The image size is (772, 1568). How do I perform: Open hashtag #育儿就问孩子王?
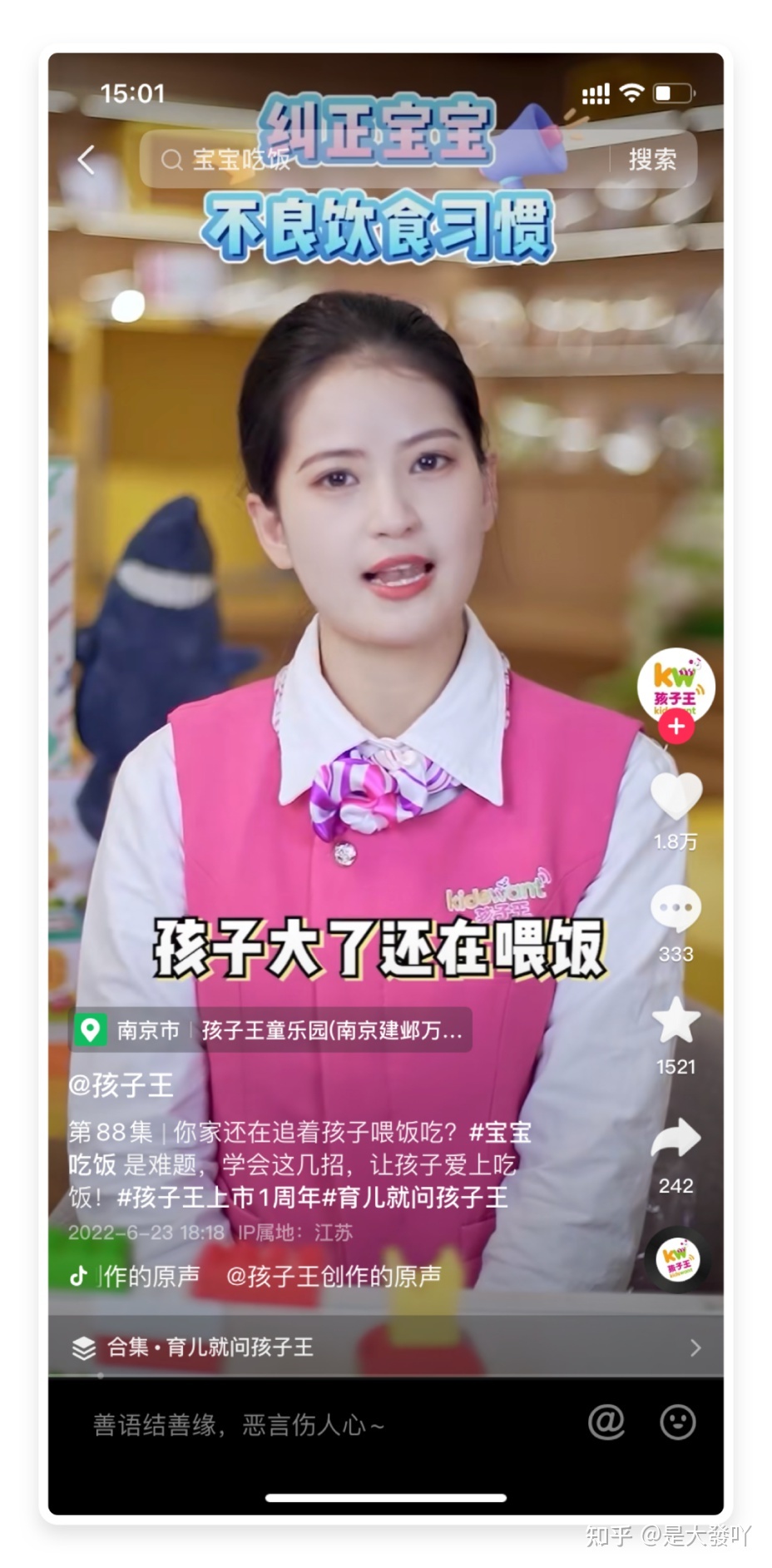point(414,1198)
